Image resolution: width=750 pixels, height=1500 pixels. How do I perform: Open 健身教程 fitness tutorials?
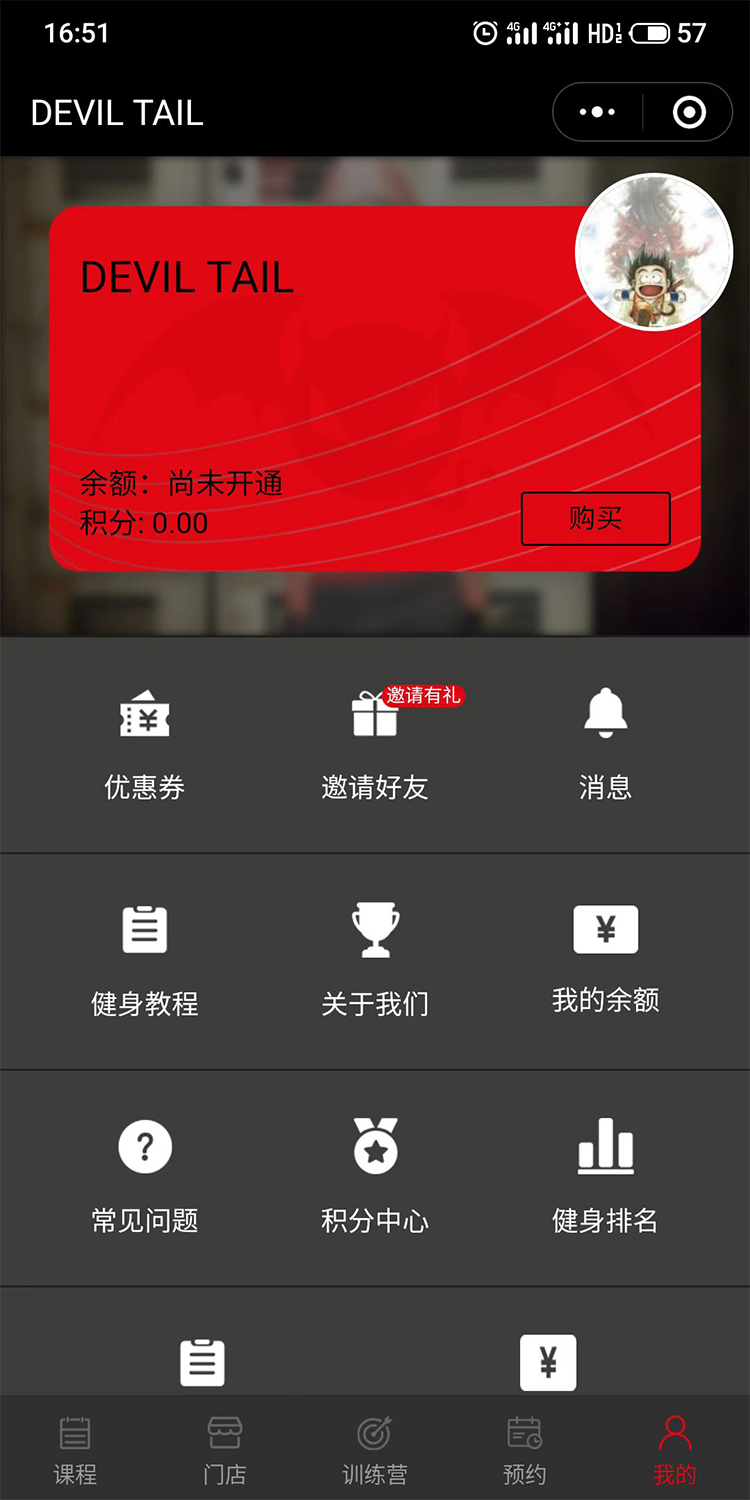[145, 961]
